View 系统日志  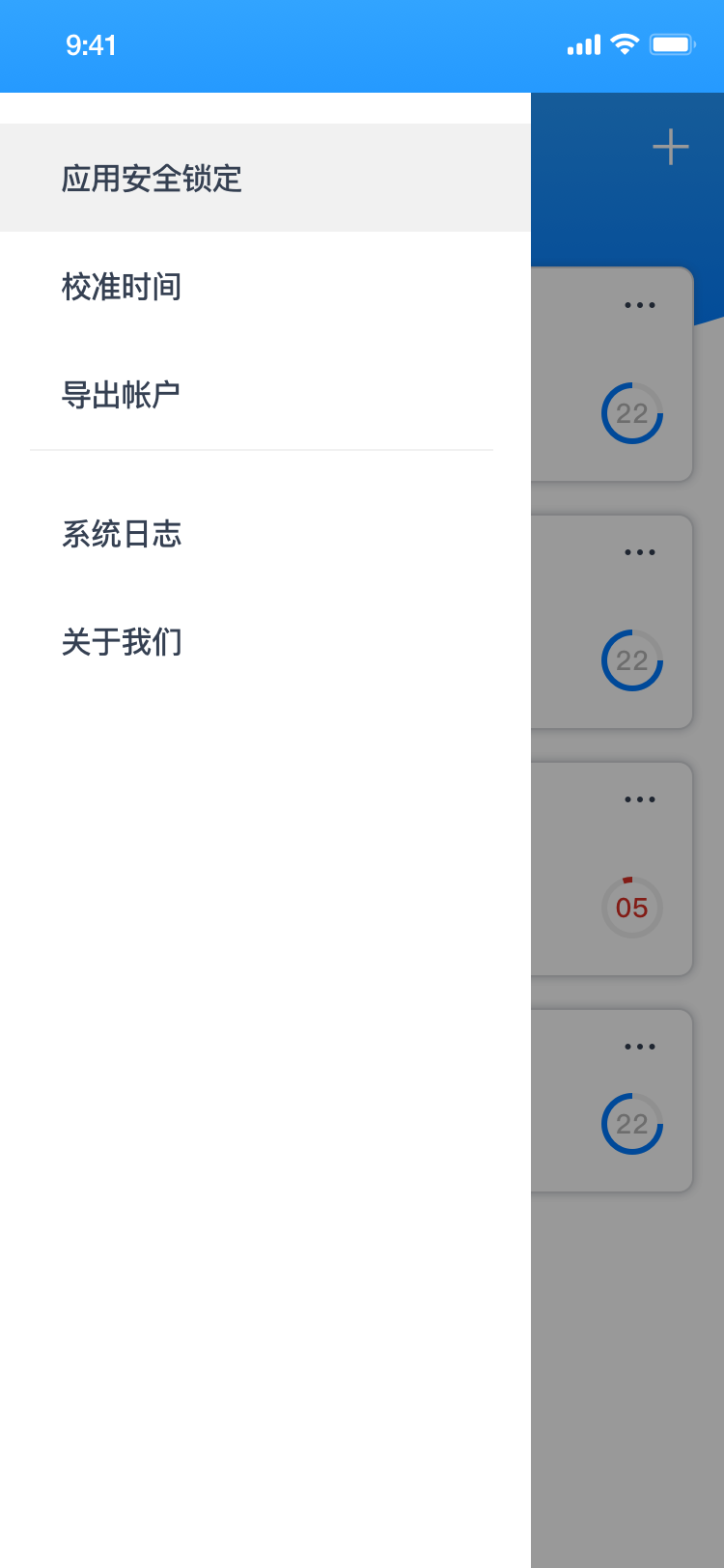pyautogui.click(x=122, y=534)
